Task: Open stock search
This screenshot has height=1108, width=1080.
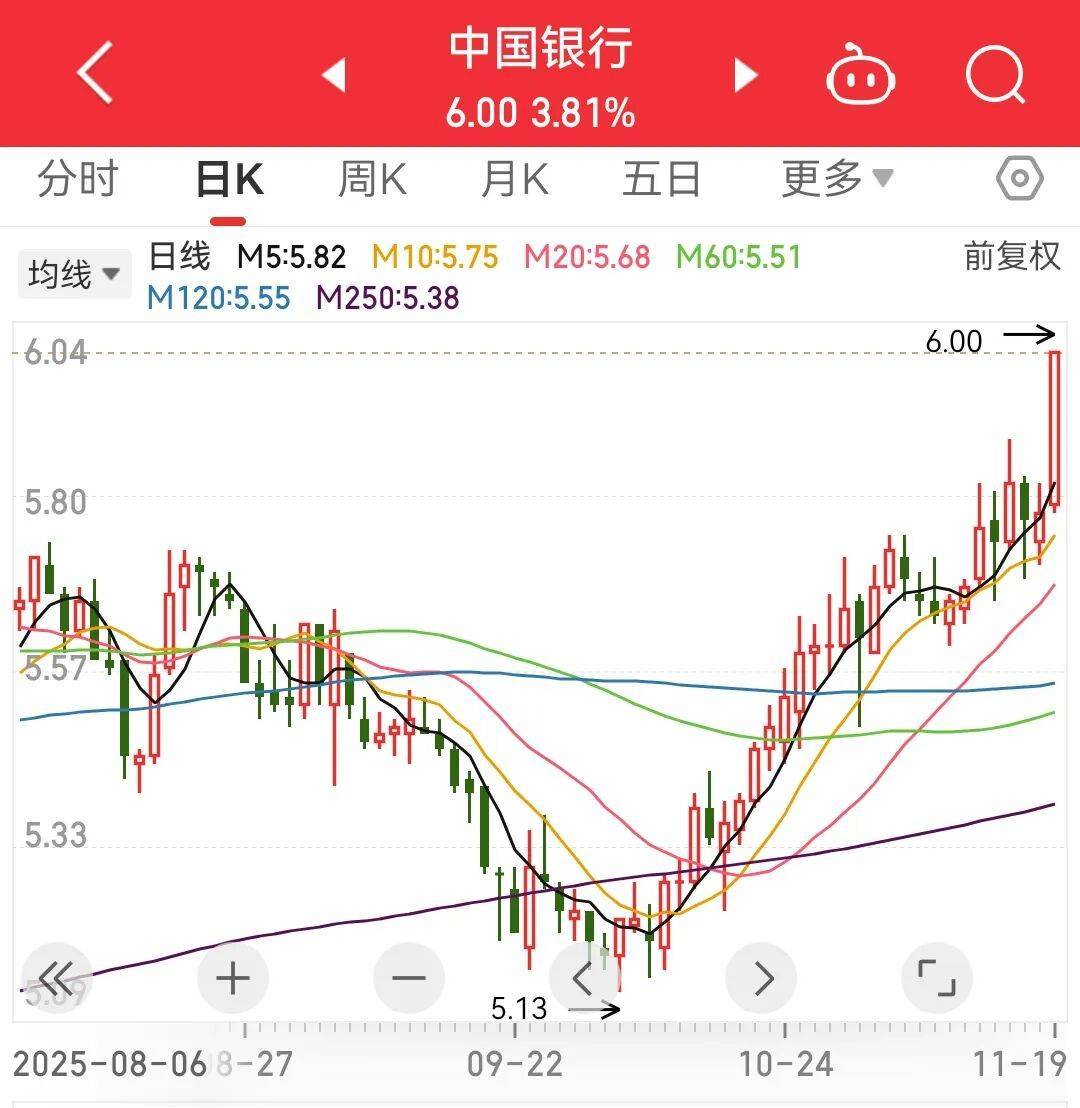Action: [996, 75]
